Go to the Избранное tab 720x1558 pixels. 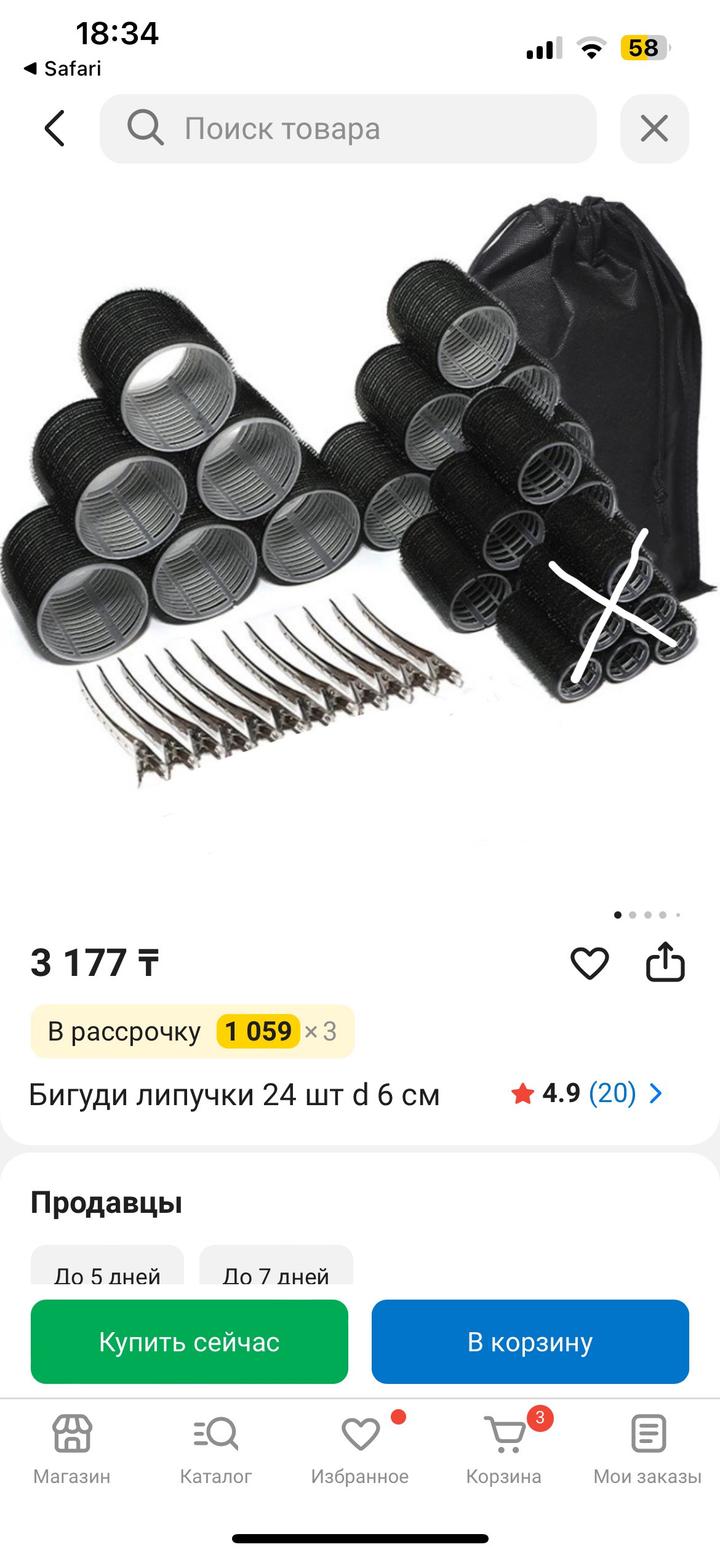360,1449
